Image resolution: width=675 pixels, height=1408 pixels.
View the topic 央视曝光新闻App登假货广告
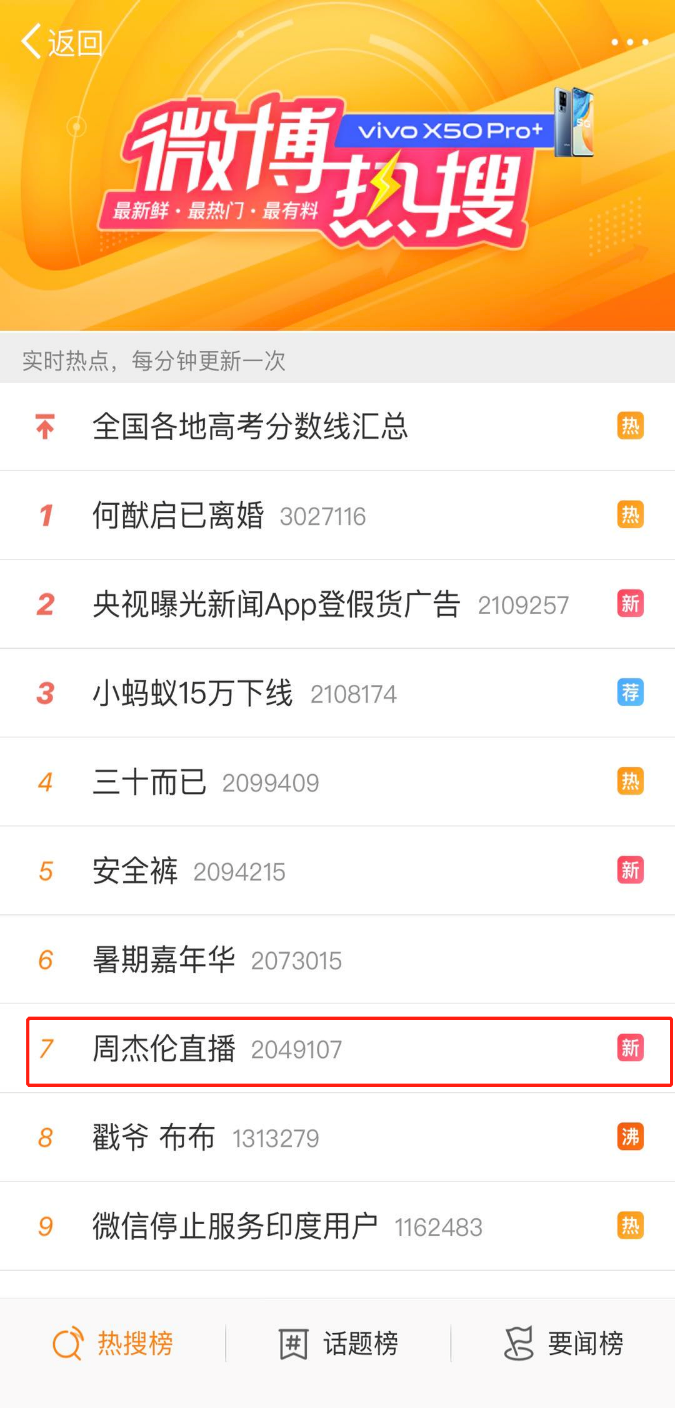coord(276,604)
